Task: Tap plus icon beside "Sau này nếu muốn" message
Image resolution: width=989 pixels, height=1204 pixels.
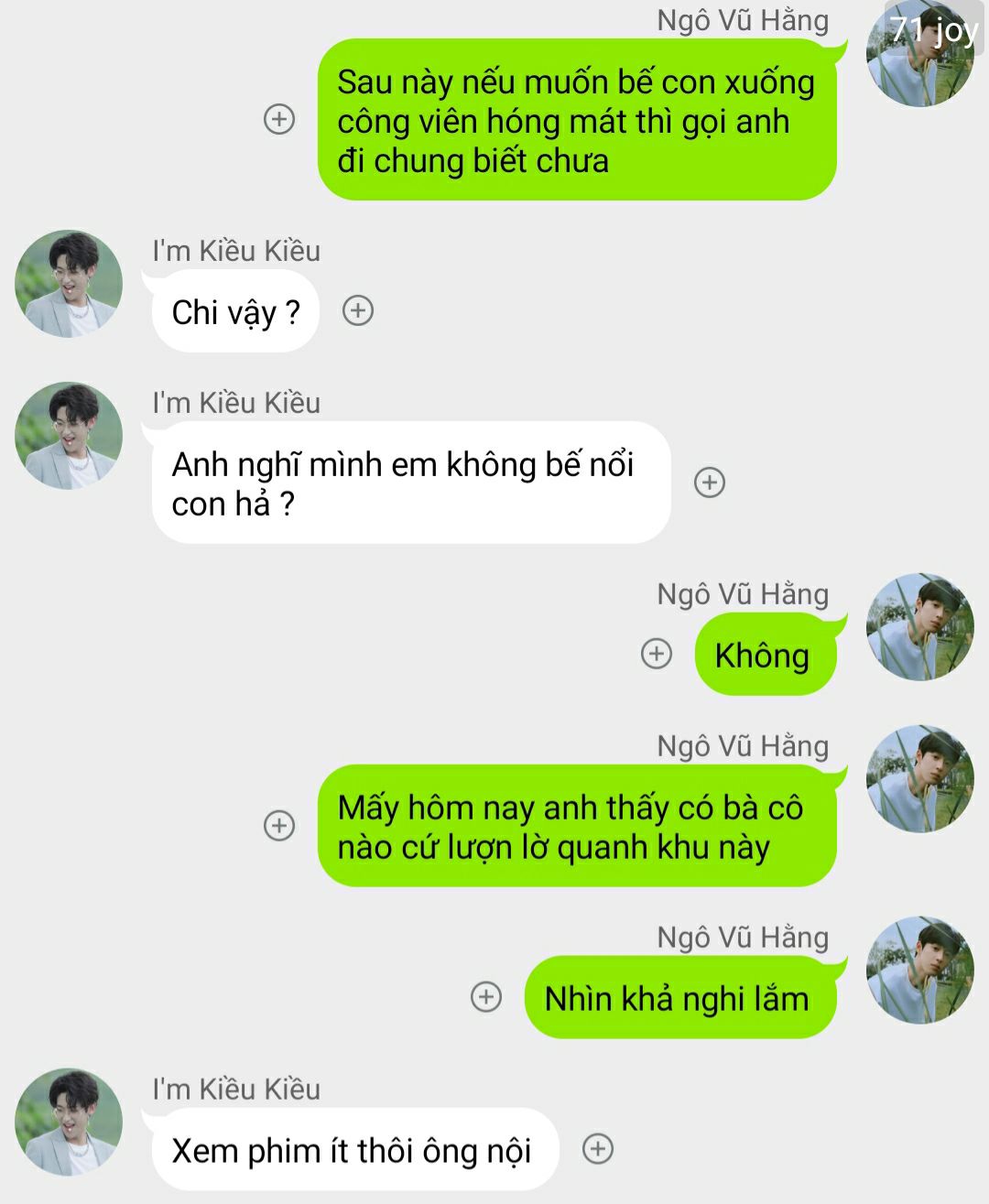Action: (x=279, y=119)
